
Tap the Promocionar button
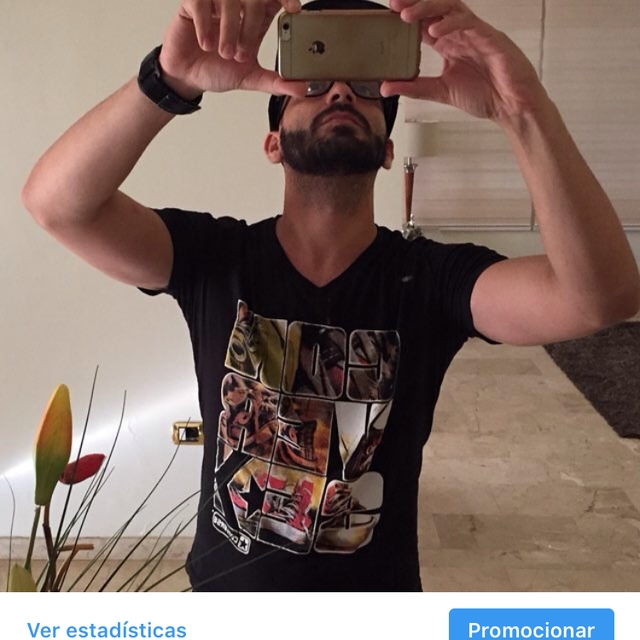click(531, 628)
